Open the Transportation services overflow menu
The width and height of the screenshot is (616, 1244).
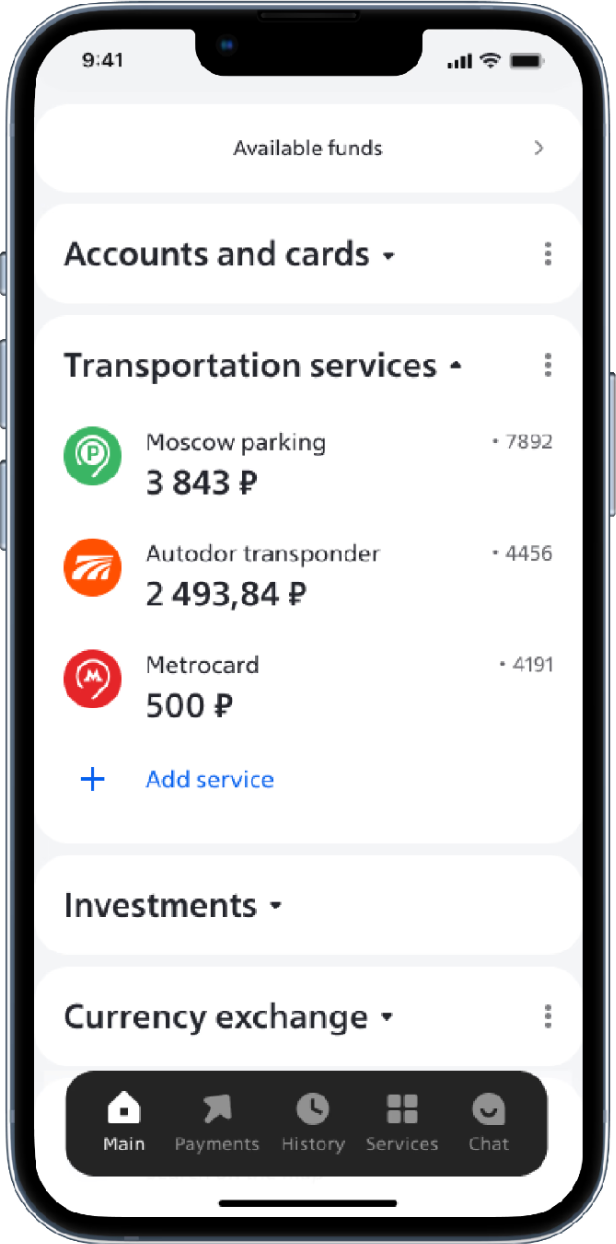coord(547,365)
